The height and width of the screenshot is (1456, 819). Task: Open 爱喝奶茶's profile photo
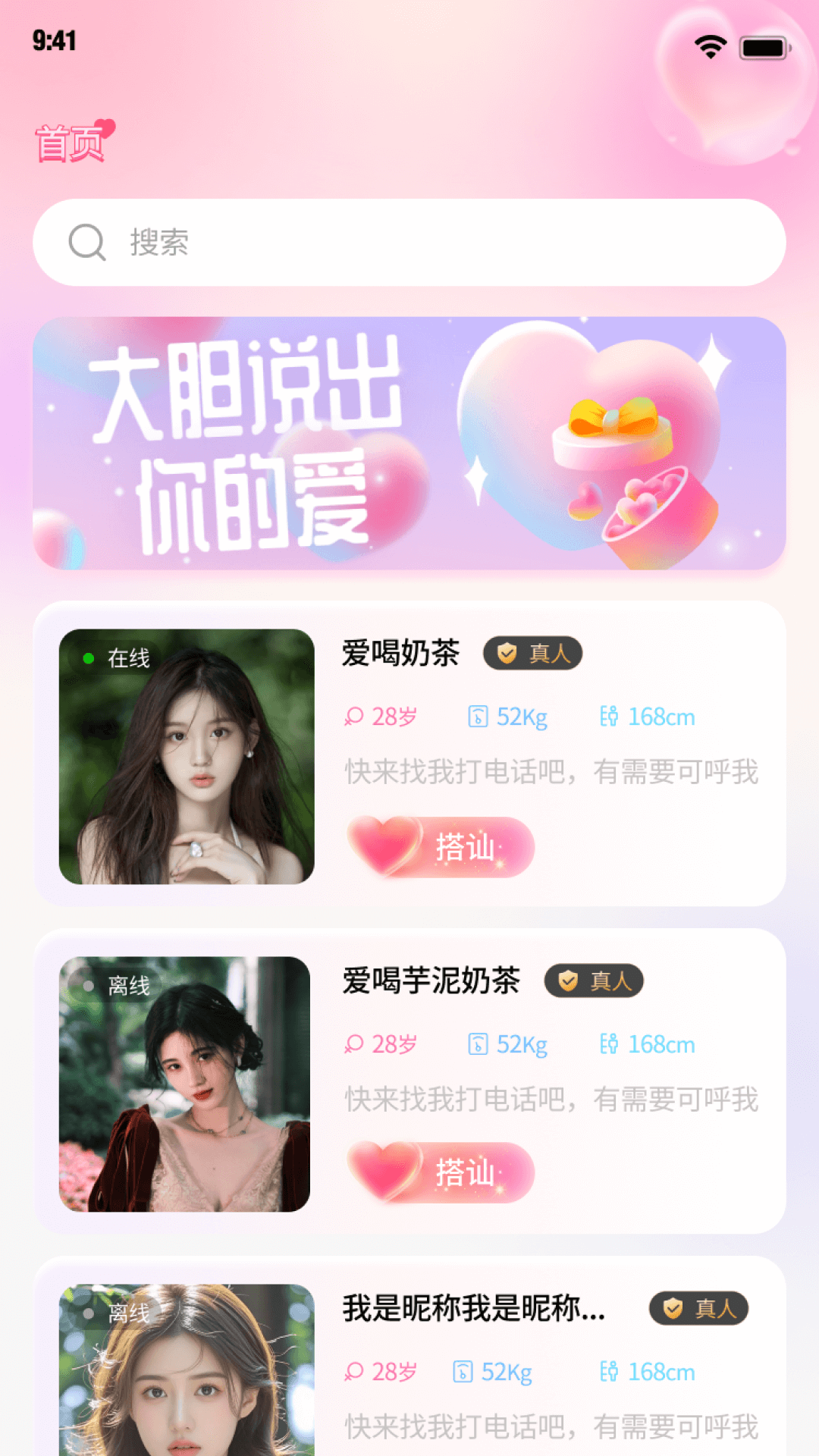[187, 756]
